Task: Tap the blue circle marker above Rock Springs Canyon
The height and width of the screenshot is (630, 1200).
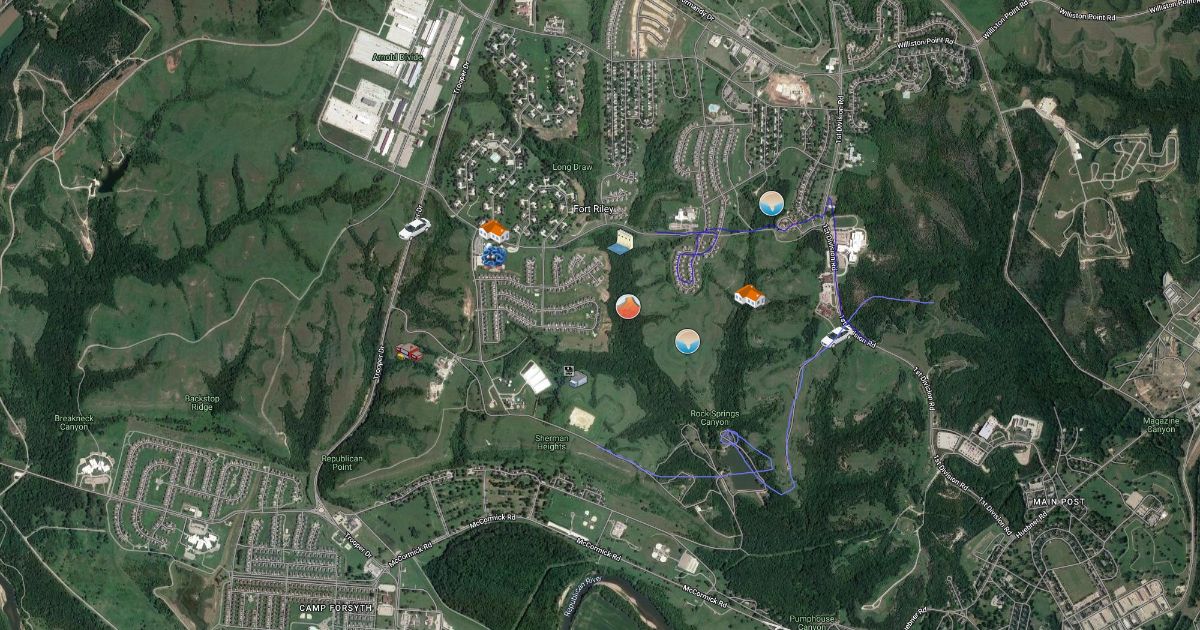Action: 687,341
